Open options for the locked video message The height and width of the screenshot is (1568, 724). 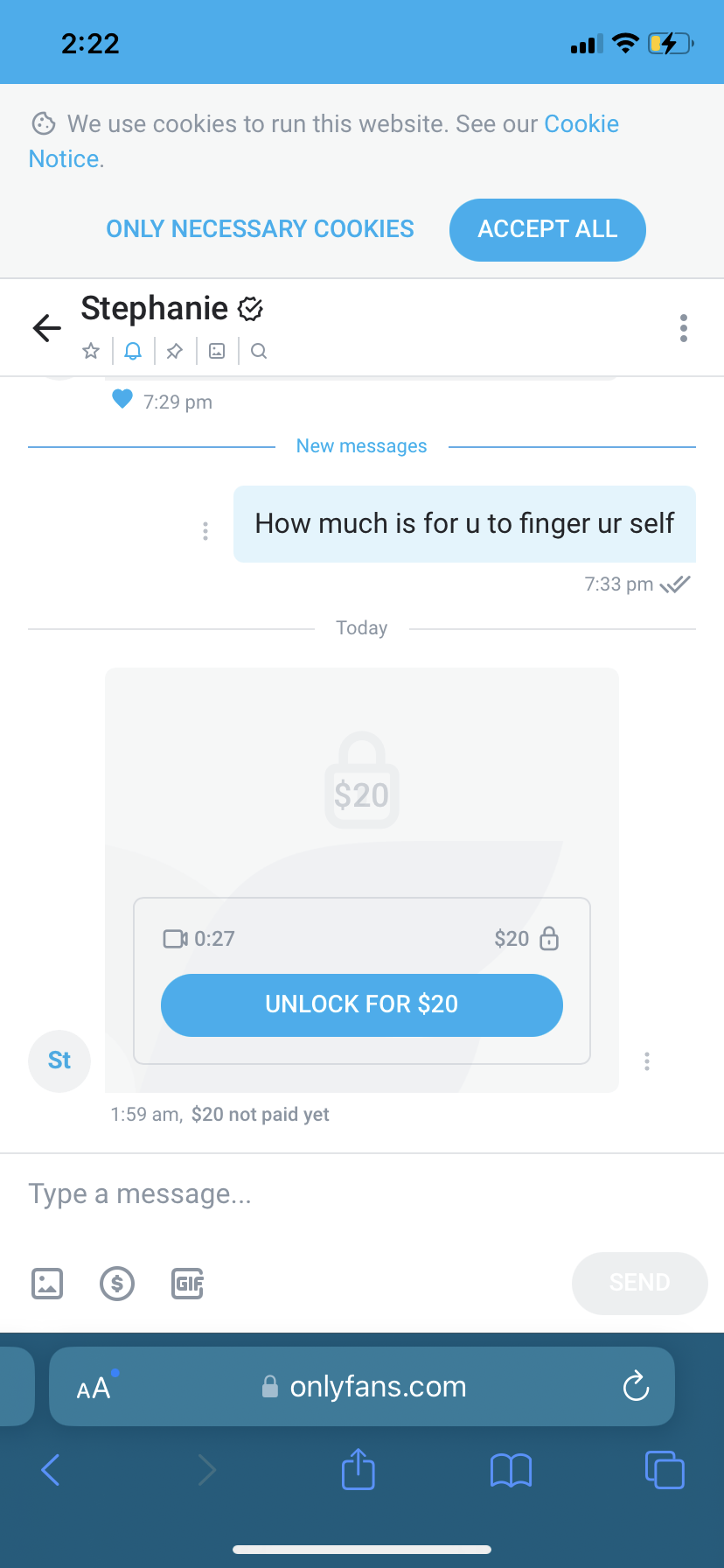point(647,1061)
